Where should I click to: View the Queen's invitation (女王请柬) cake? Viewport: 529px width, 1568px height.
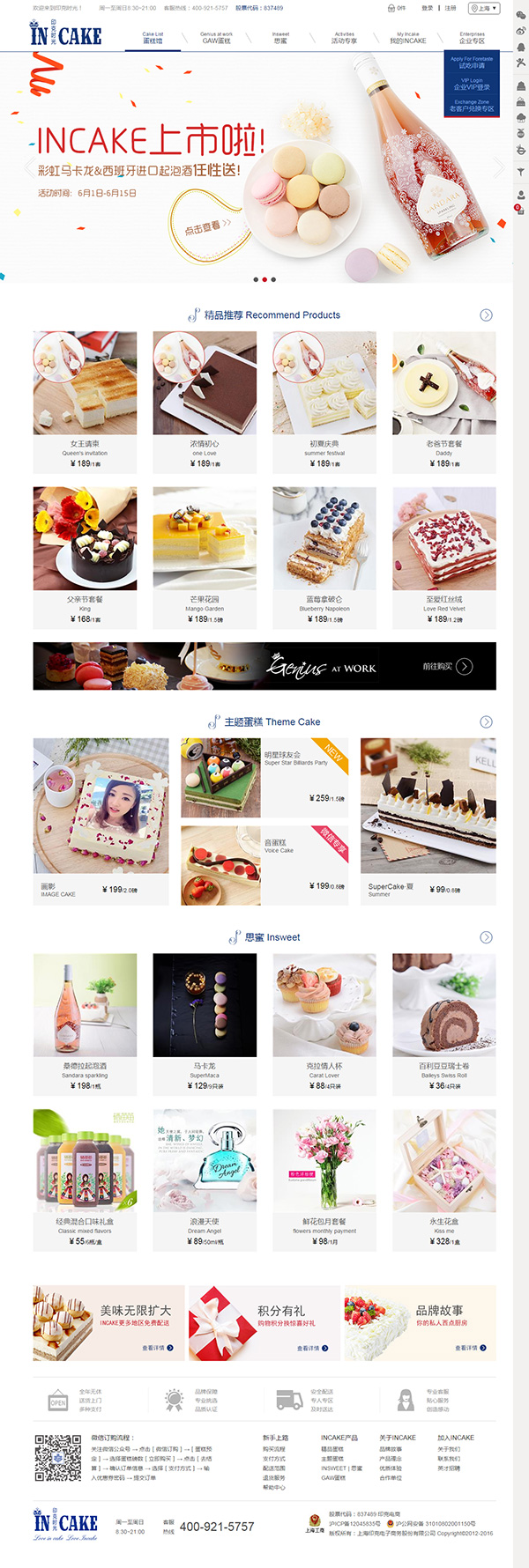tap(85, 393)
